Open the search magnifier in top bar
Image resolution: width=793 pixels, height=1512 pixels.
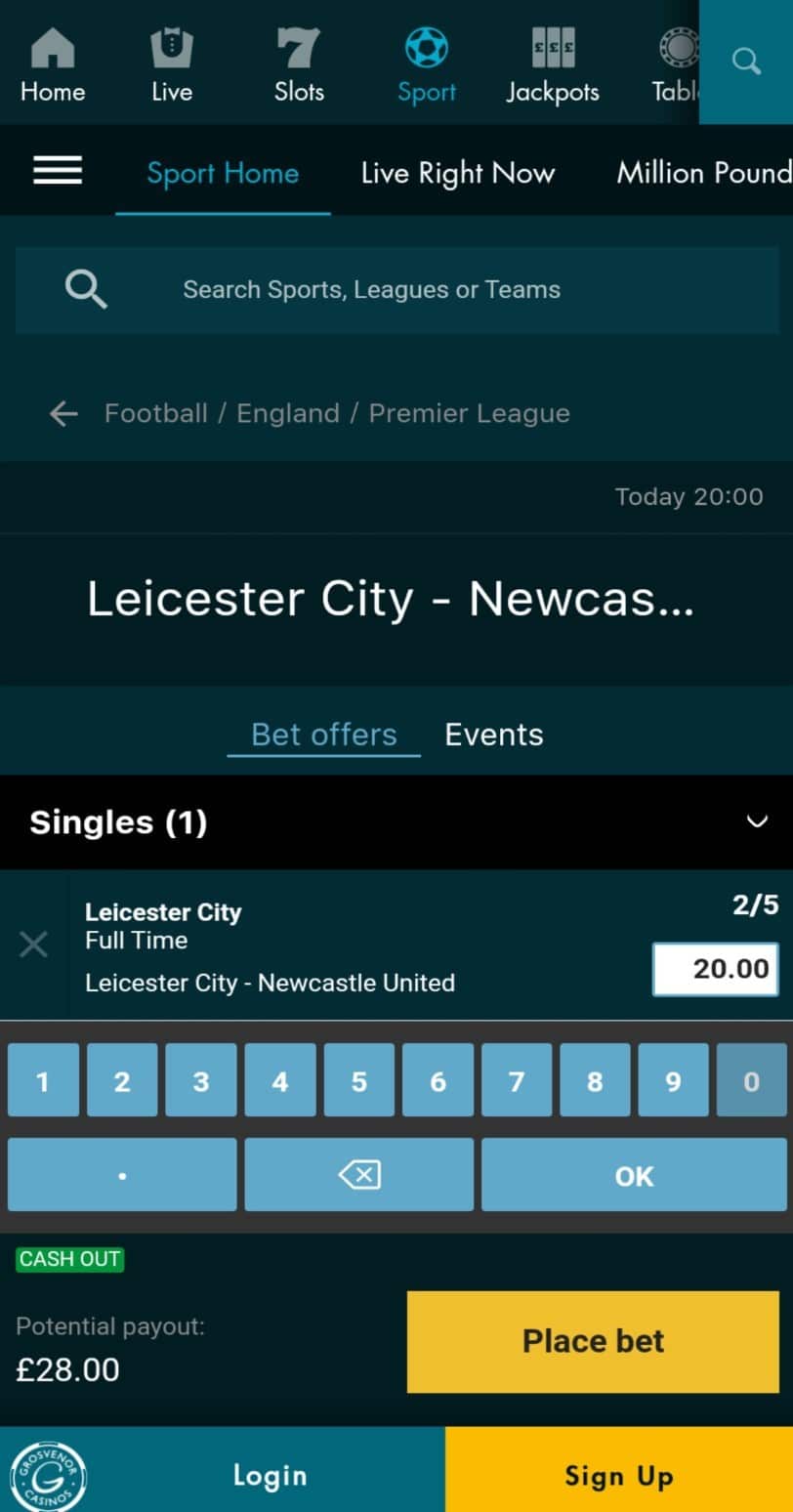point(746,62)
